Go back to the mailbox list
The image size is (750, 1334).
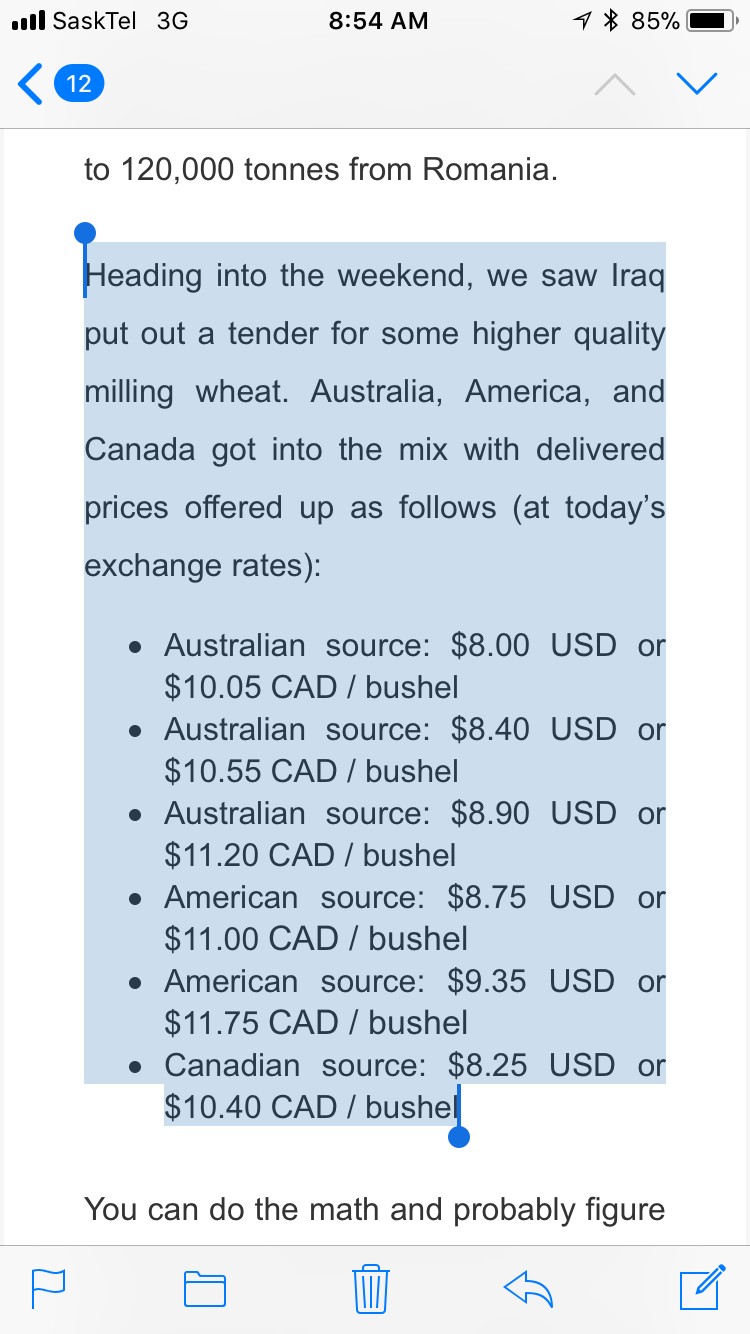click(56, 84)
